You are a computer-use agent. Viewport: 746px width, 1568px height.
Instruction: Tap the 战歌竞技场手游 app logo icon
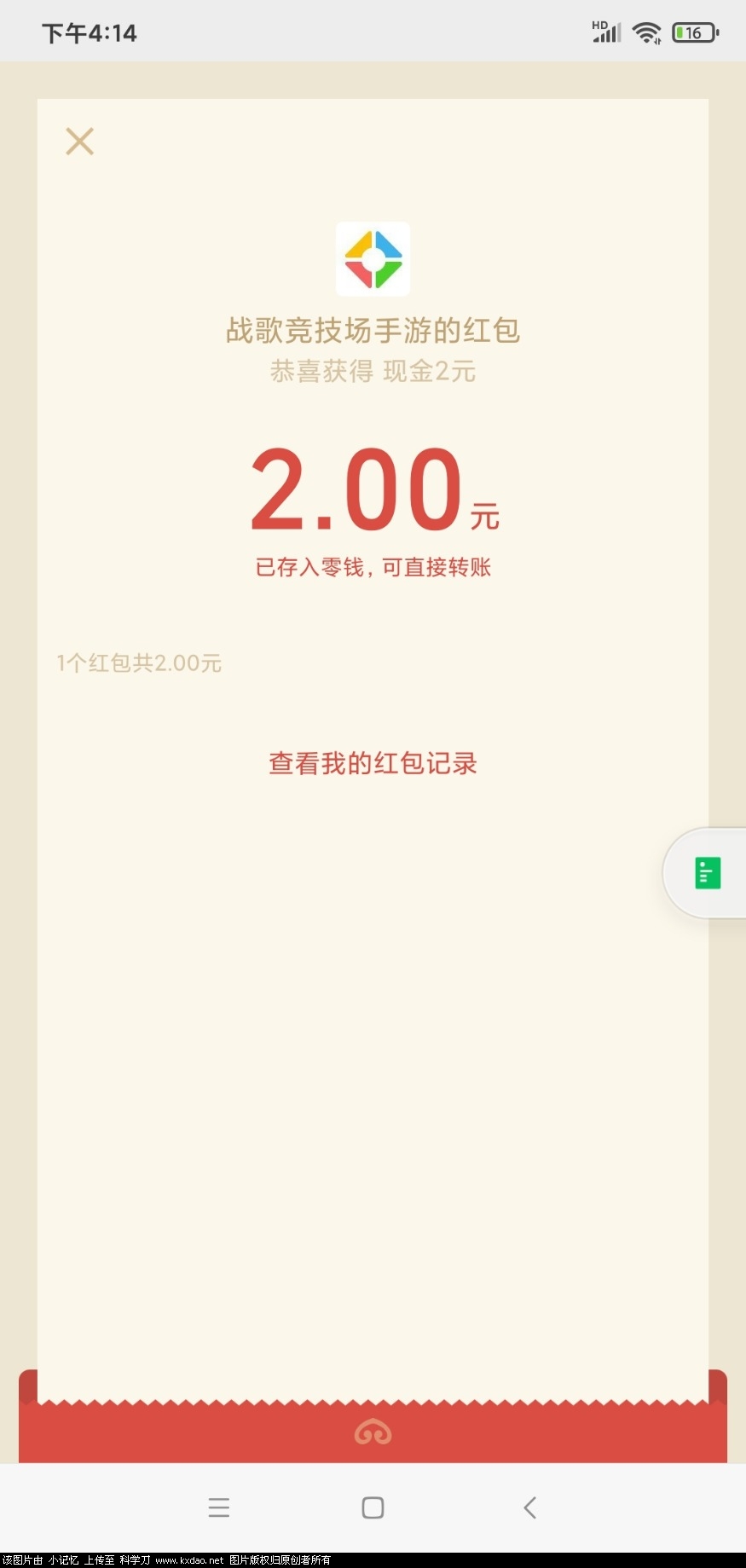[373, 259]
